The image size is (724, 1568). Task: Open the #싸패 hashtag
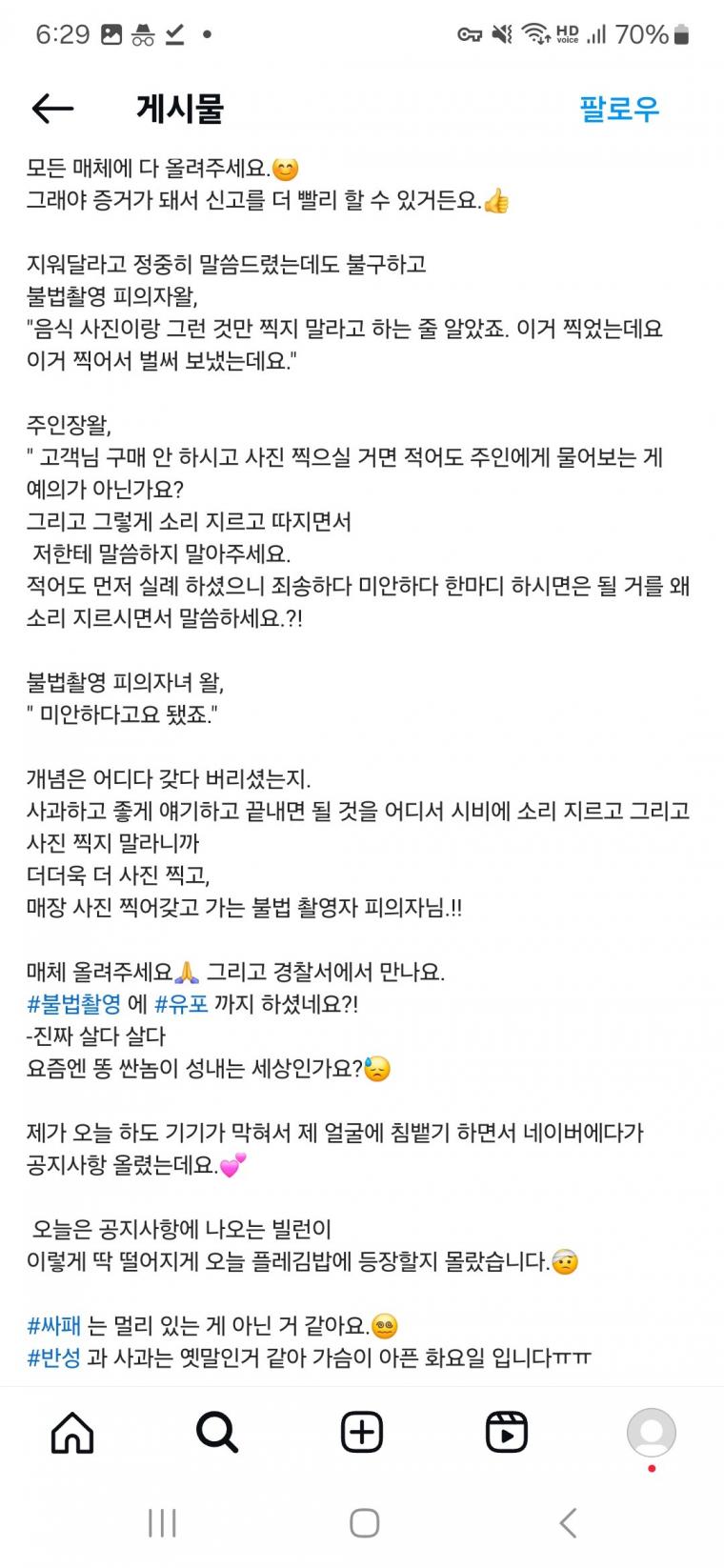(54, 1325)
